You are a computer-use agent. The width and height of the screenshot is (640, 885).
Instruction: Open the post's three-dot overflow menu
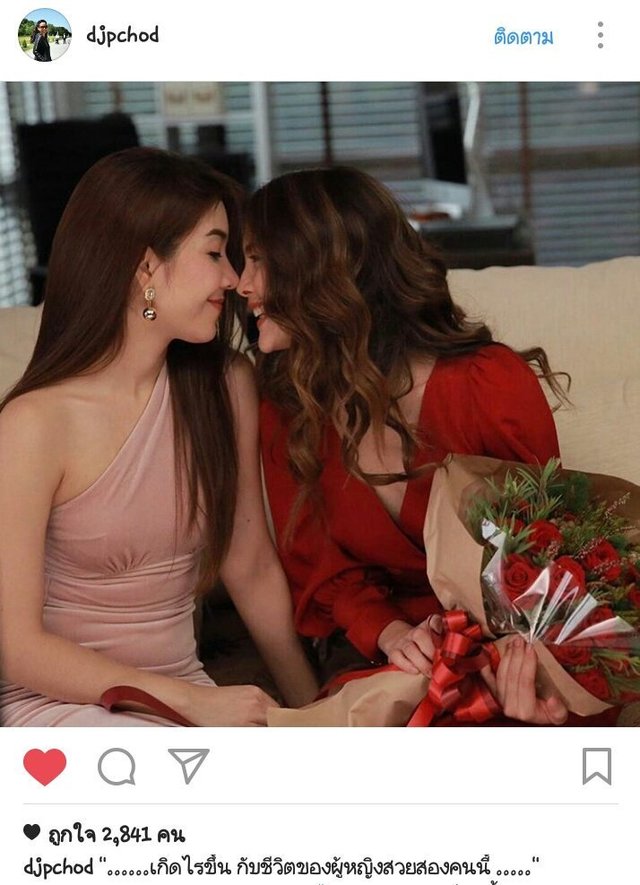600,36
